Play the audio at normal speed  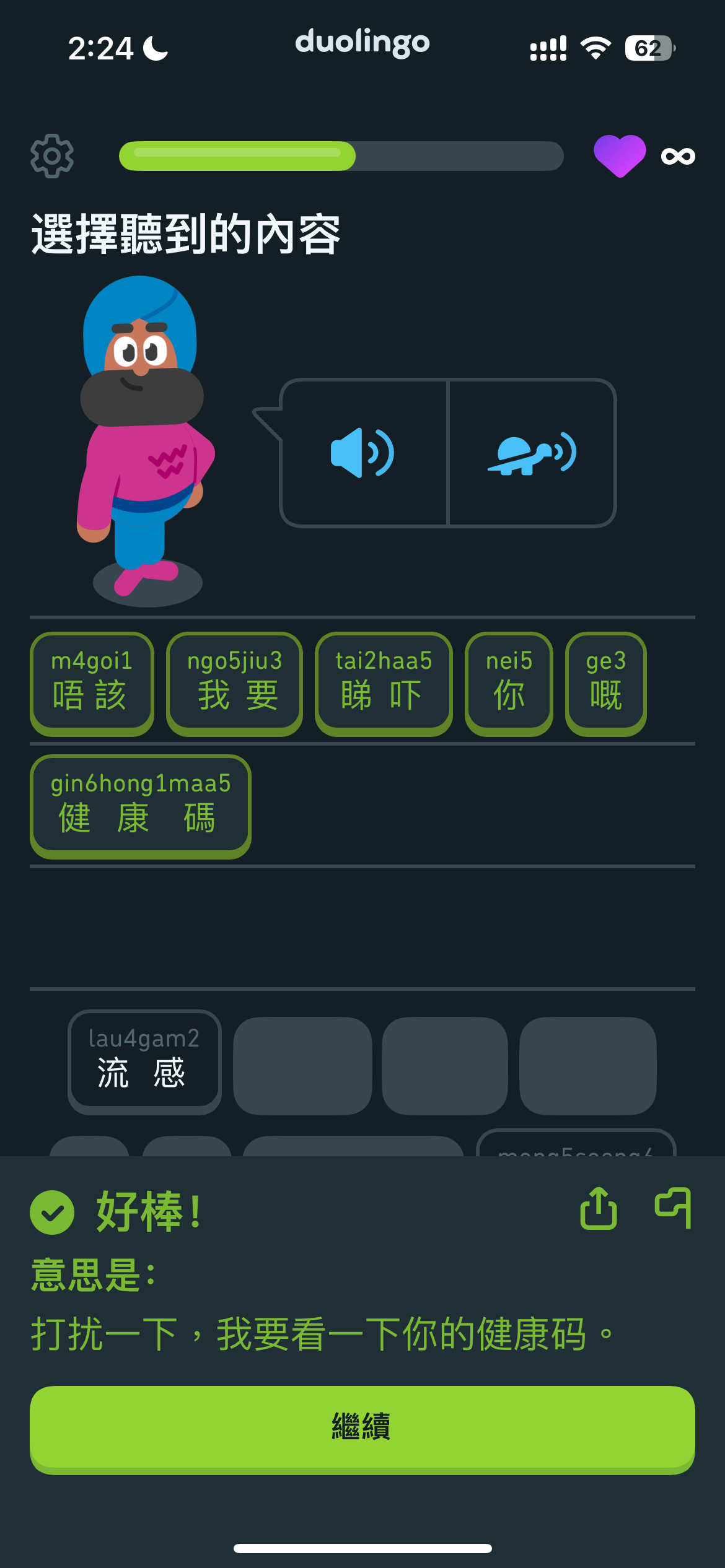(364, 453)
